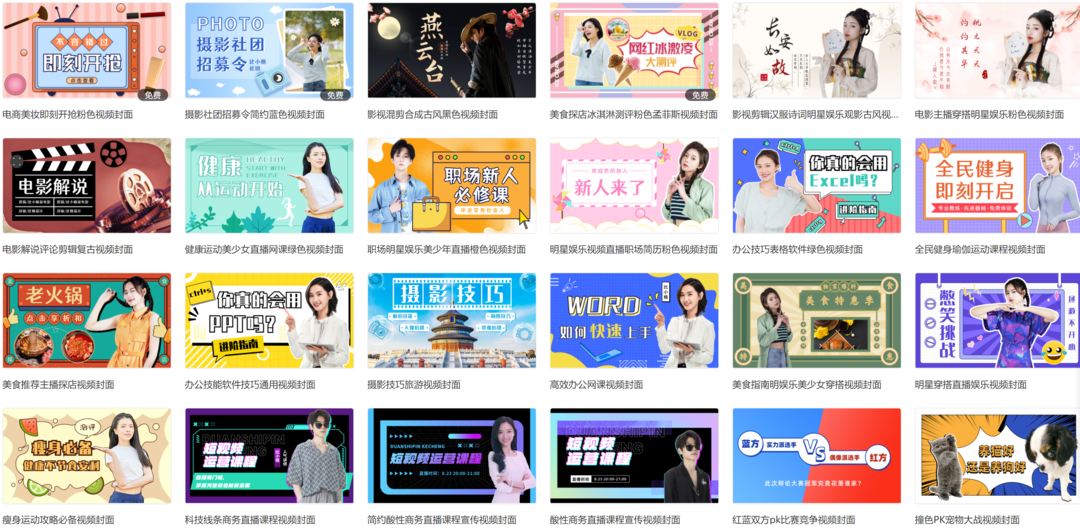Choose the 全民健身即刻开启 yoga cover
1080x531 pixels.
click(999, 185)
